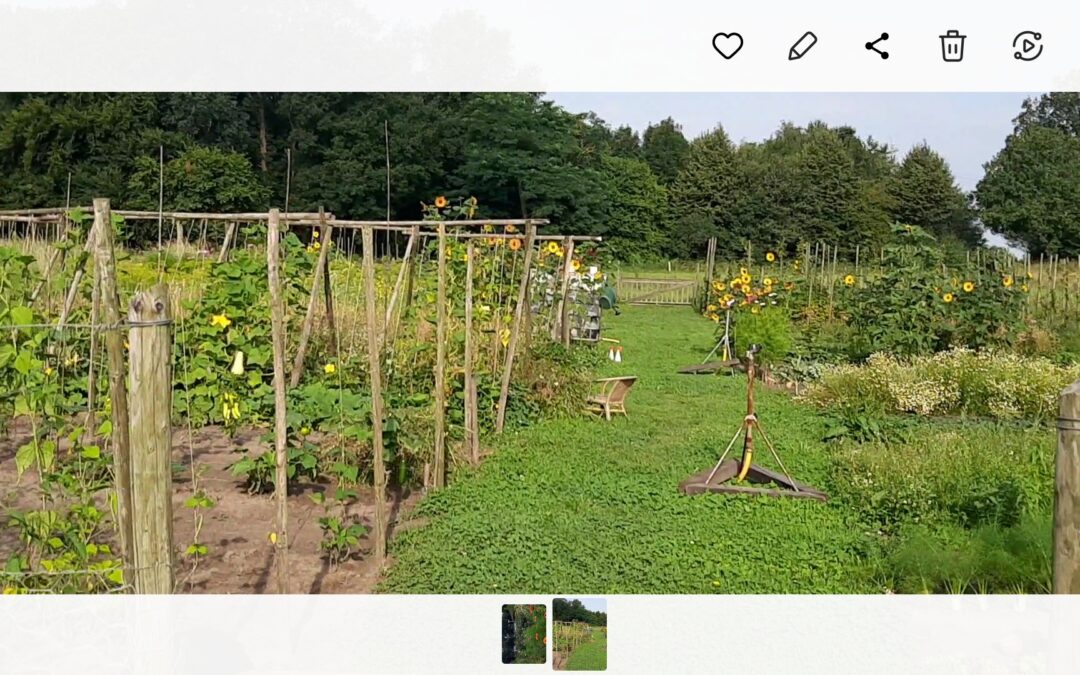Delete this photo with the trash icon
This screenshot has height=675, width=1080.
[x=952, y=46]
